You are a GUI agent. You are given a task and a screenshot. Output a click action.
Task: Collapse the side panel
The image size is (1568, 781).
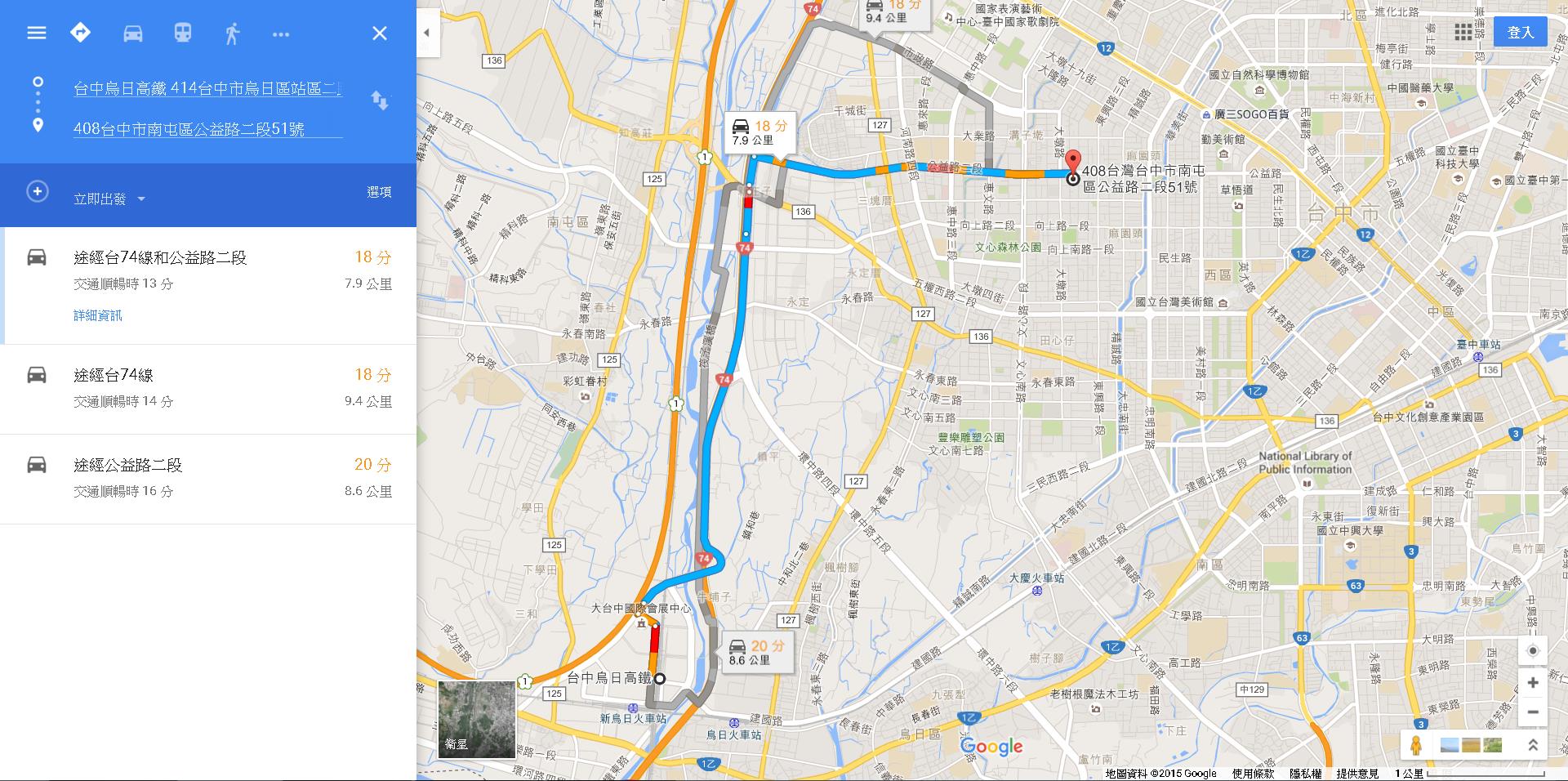pos(427,33)
